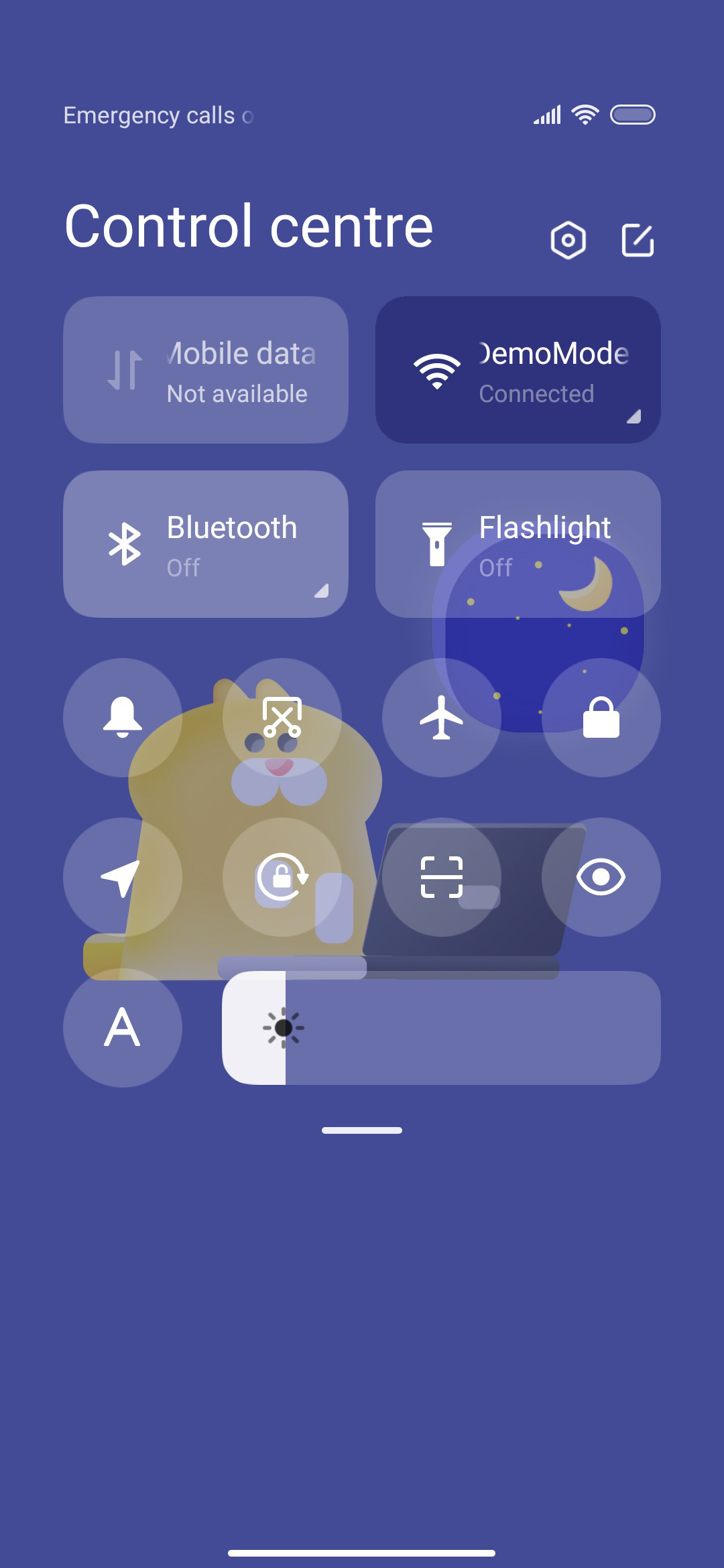This screenshot has height=1568, width=724.
Task: Expand Wi-Fi options via the corner arrow
Action: coord(633,416)
